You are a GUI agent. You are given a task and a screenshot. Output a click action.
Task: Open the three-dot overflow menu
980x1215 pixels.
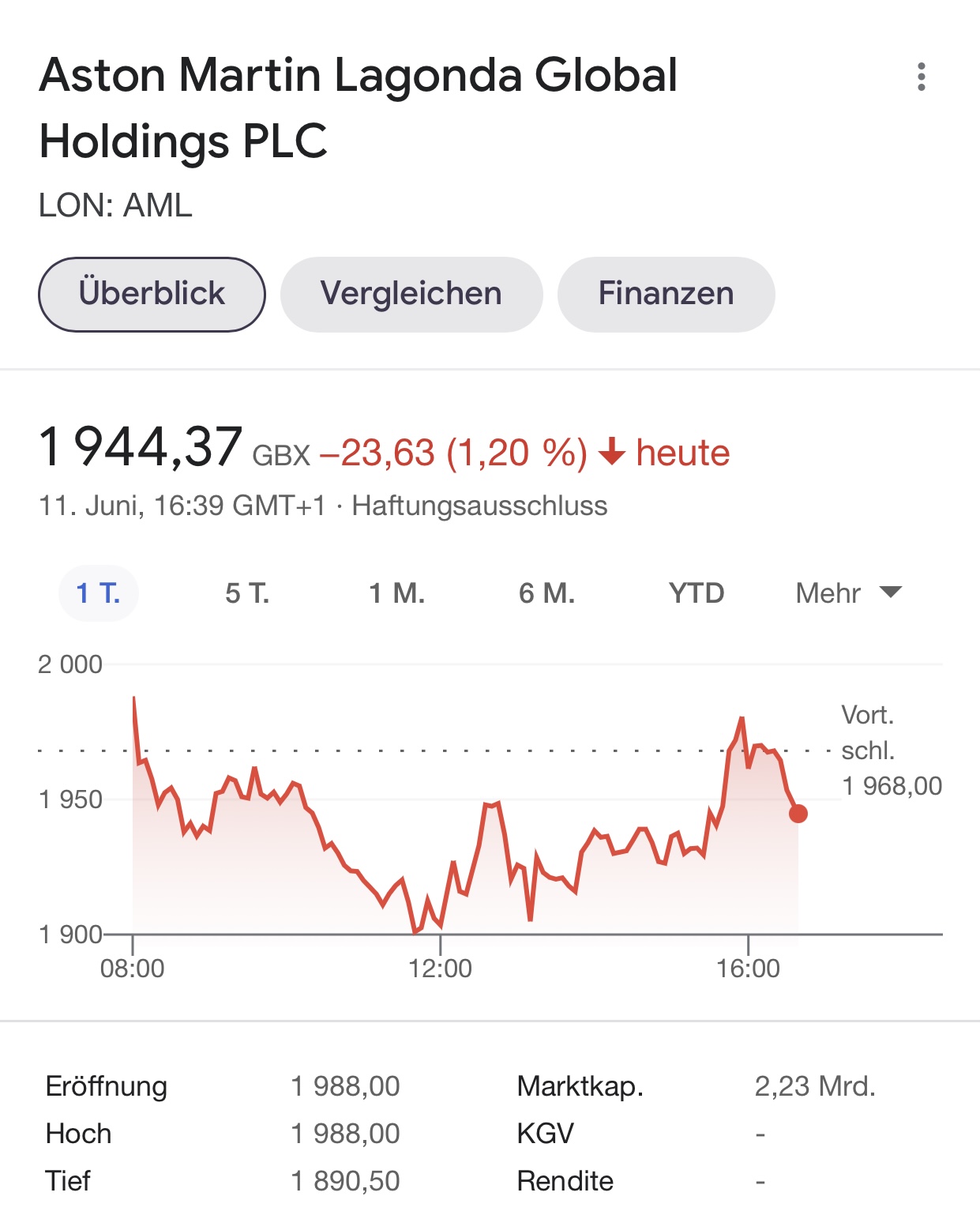(x=921, y=77)
